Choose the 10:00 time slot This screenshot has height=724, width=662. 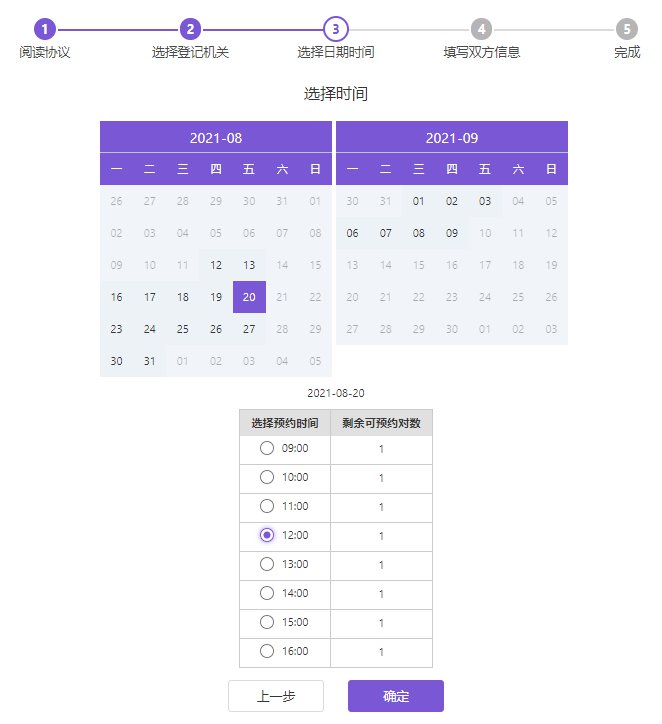point(267,477)
